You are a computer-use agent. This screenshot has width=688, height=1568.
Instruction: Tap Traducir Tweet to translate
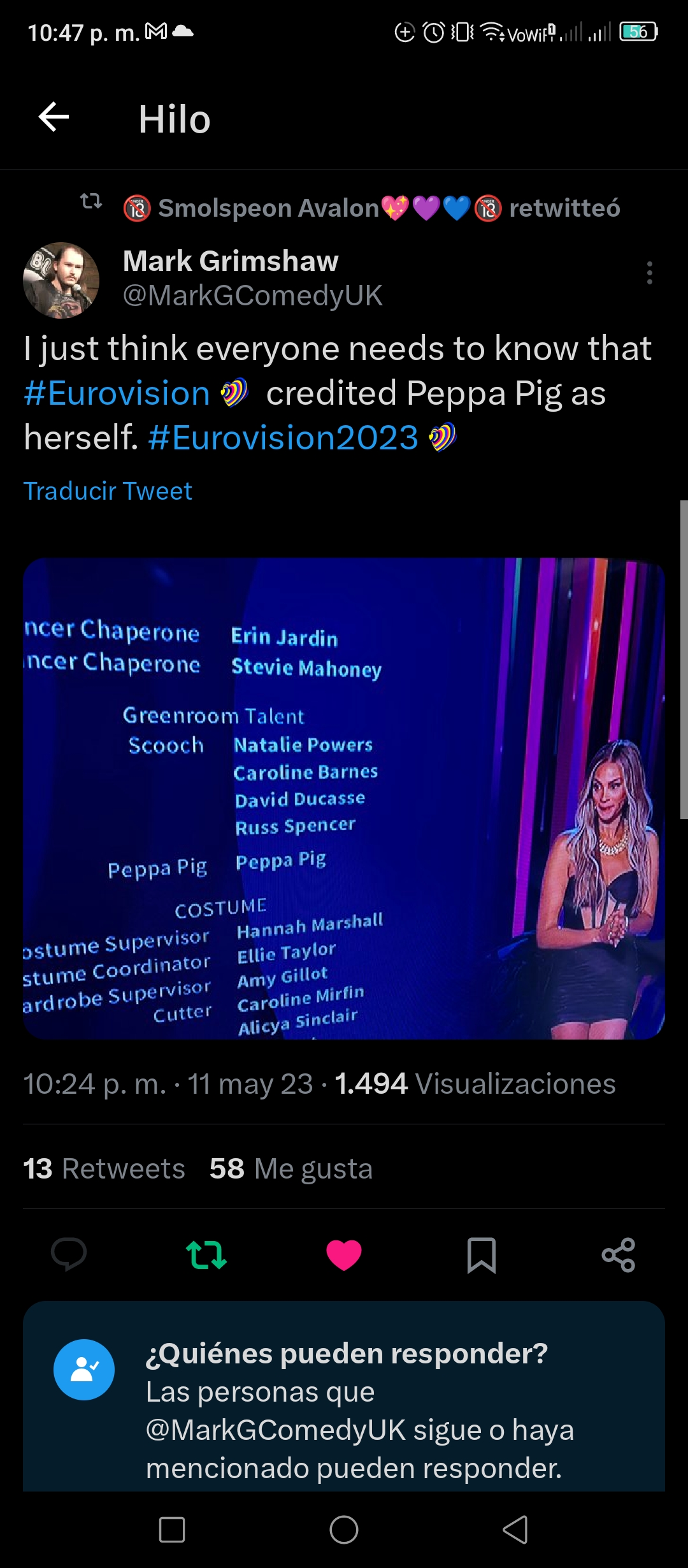[x=108, y=491]
